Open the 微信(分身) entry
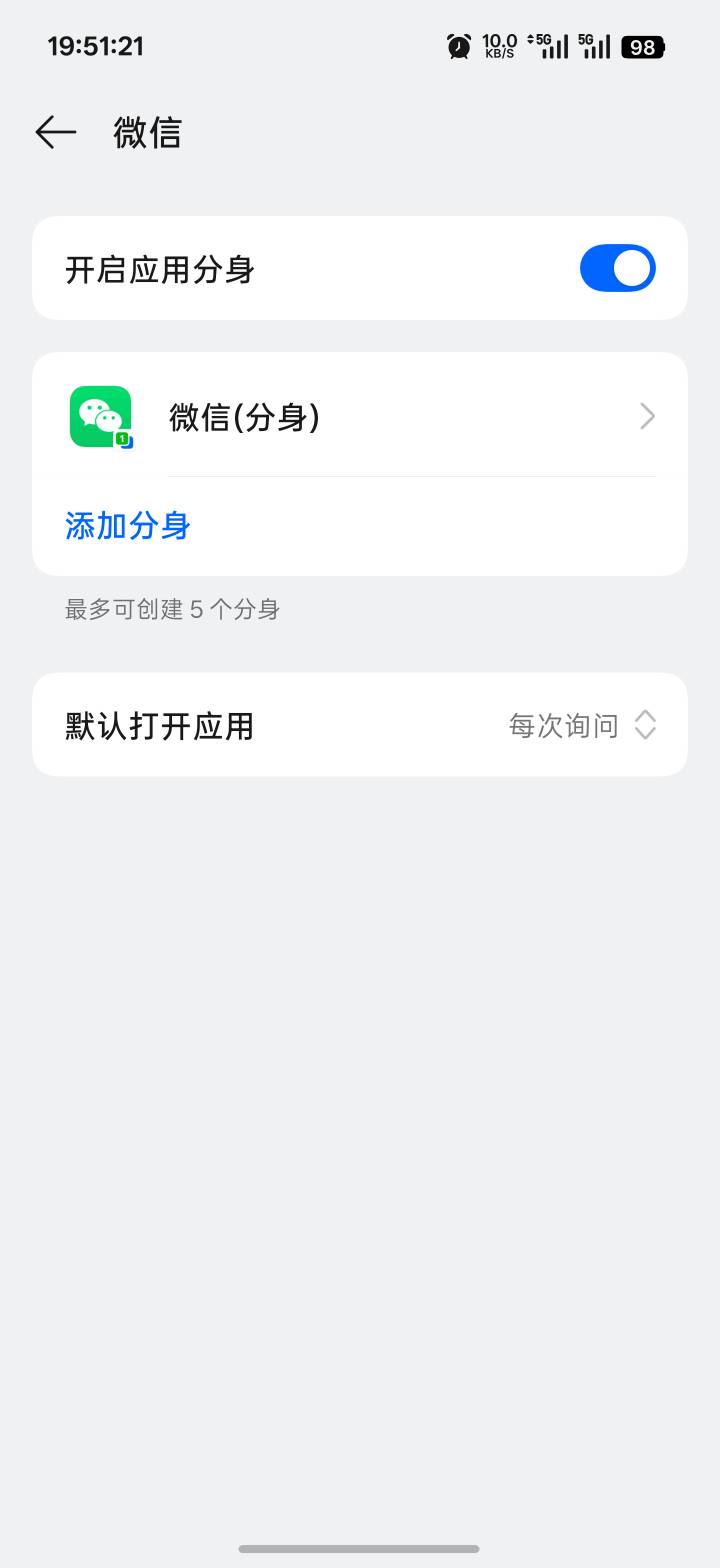This screenshot has width=720, height=1568. pyautogui.click(x=360, y=416)
